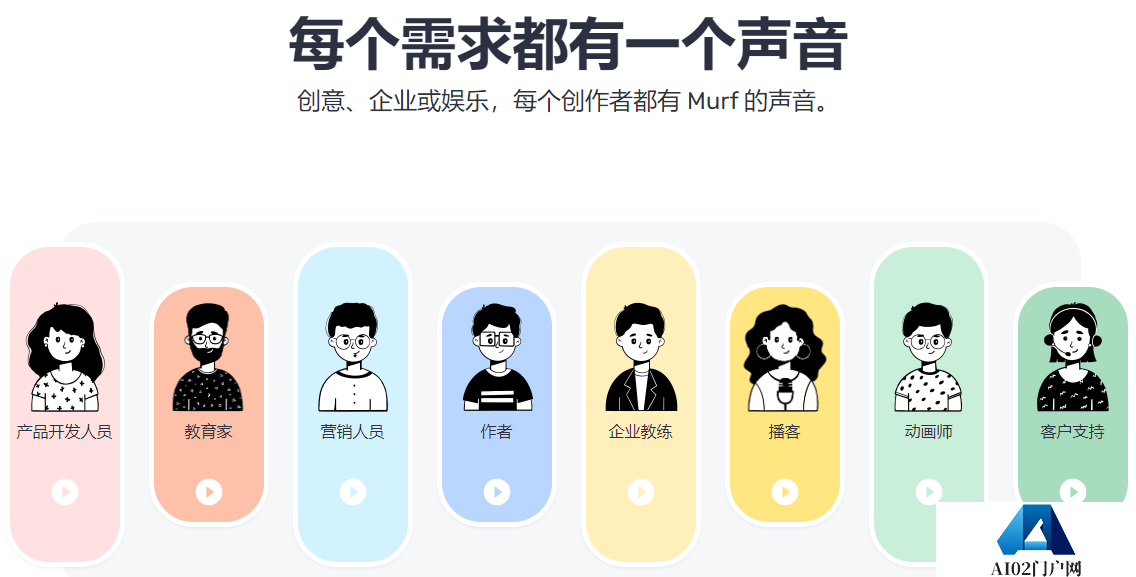Screen dimensions: 1136x577
Task: Play the 客户支持 voice sample
Action: [1073, 491]
